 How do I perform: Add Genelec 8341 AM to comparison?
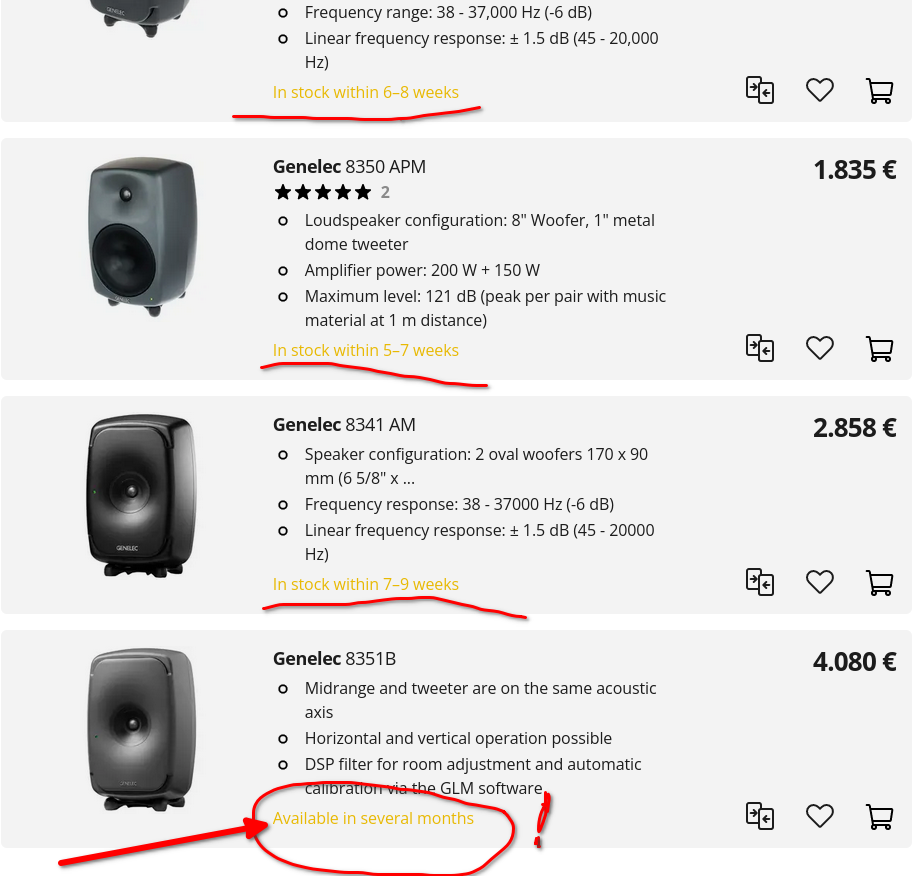point(760,581)
